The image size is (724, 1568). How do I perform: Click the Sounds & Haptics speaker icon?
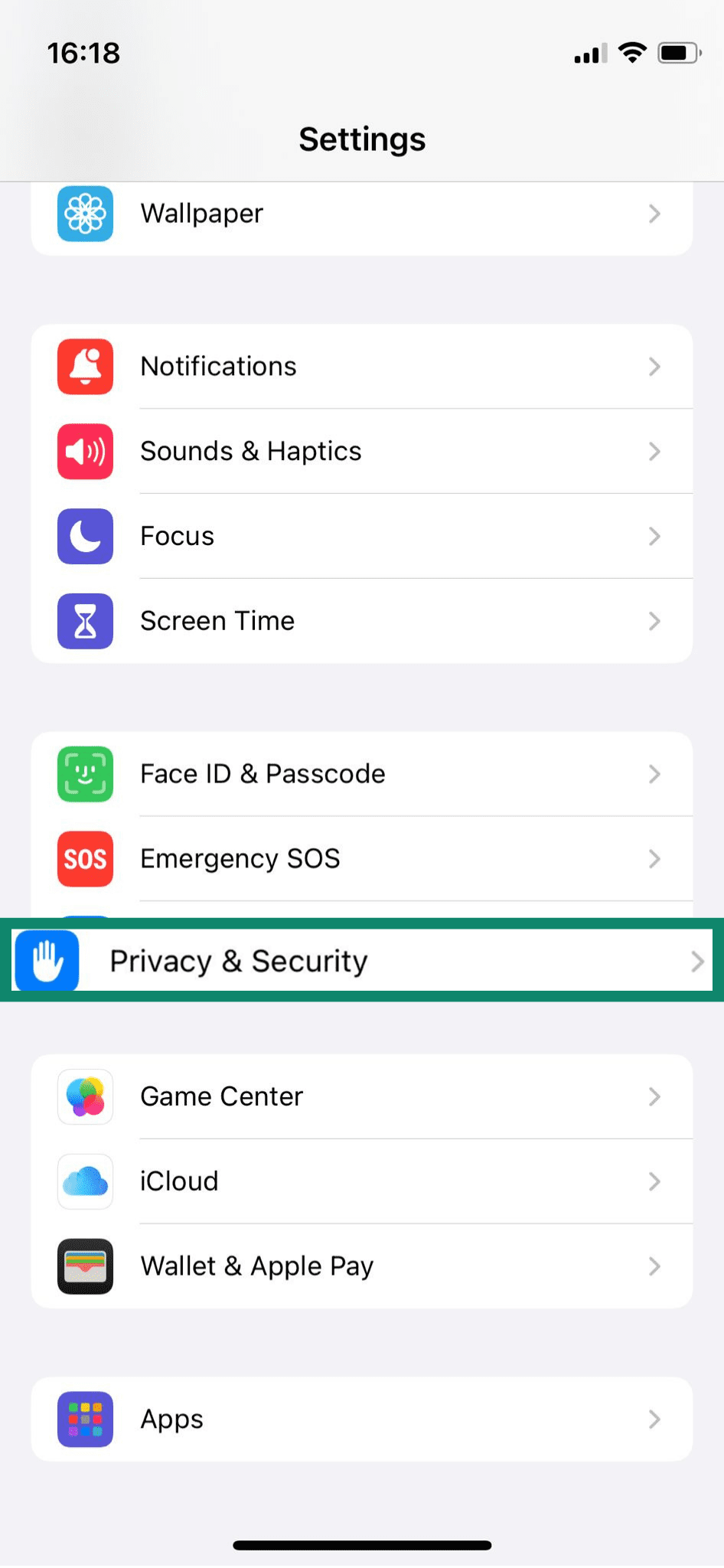(x=84, y=452)
